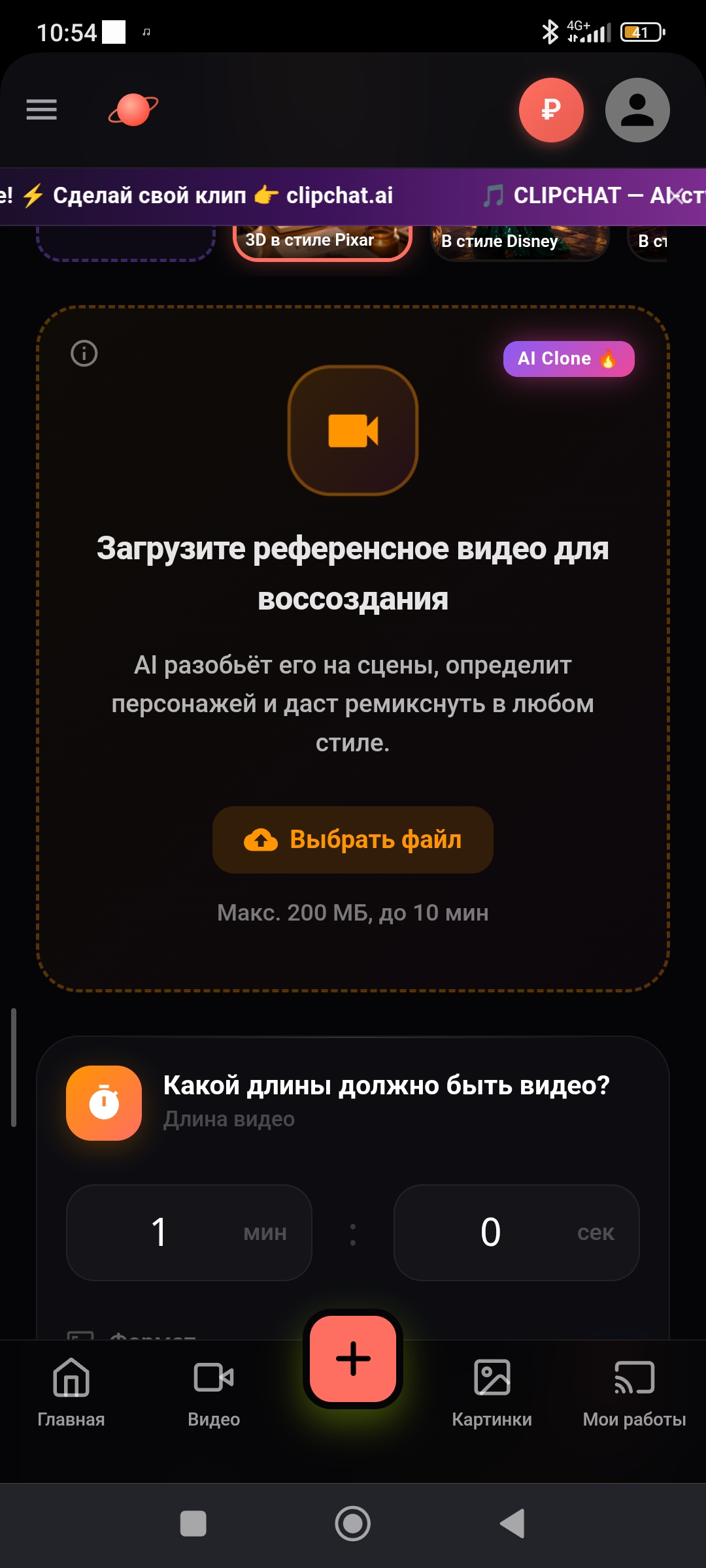Open the Мои работы tab
Viewport: 706px width, 1568px height.
[x=634, y=1392]
